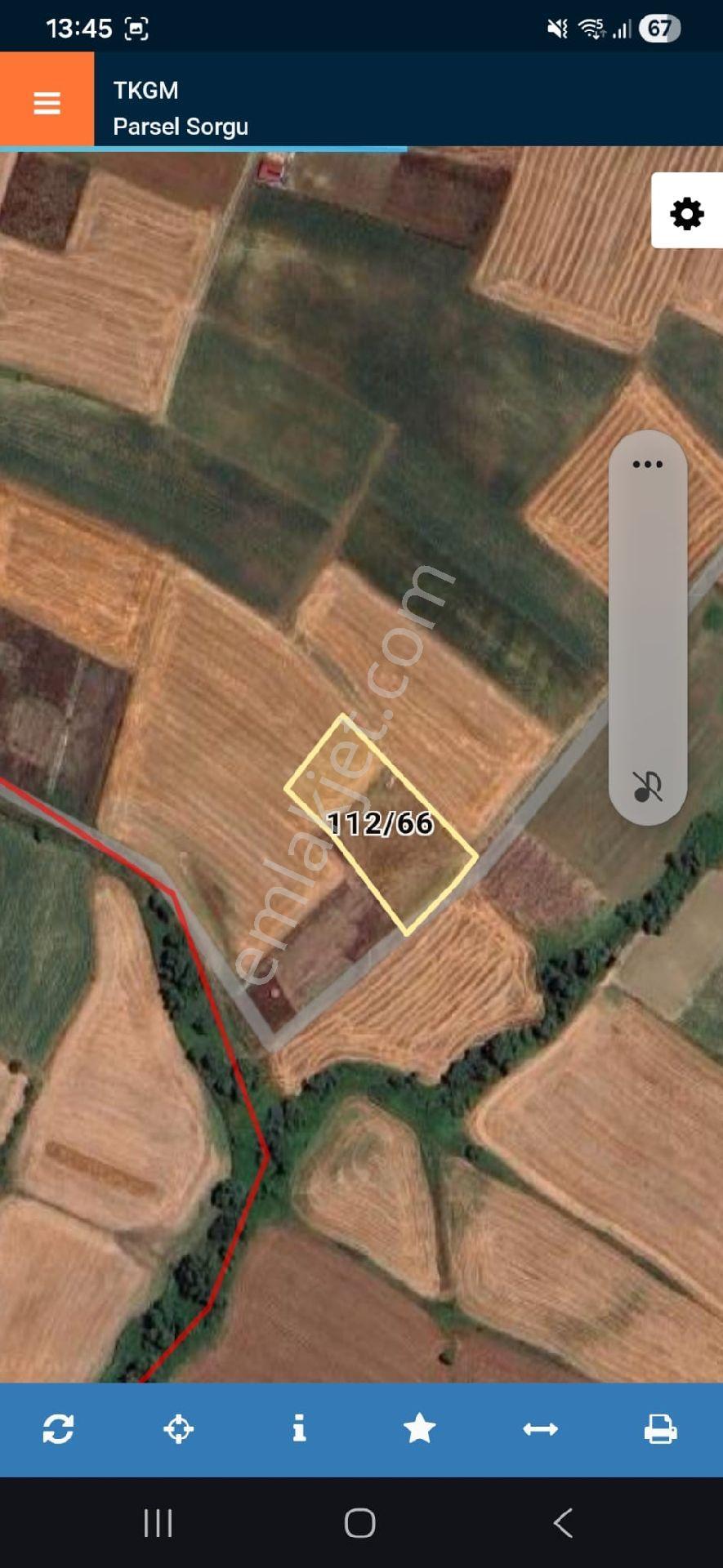723x1568 pixels.
Task: Go back using system back button
Action: 562,1523
